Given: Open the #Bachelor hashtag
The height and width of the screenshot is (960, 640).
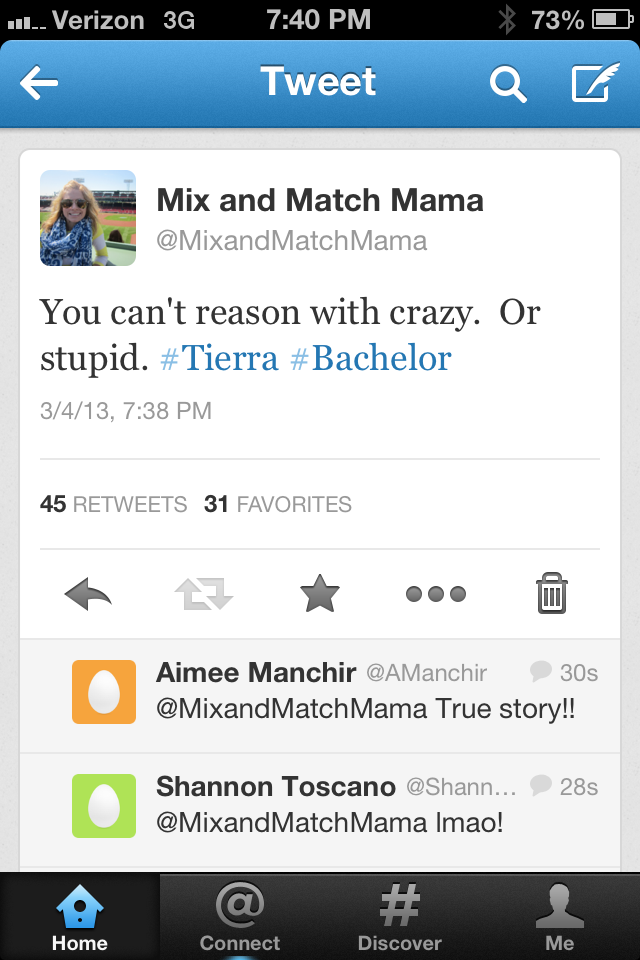Looking at the screenshot, I should [370, 359].
